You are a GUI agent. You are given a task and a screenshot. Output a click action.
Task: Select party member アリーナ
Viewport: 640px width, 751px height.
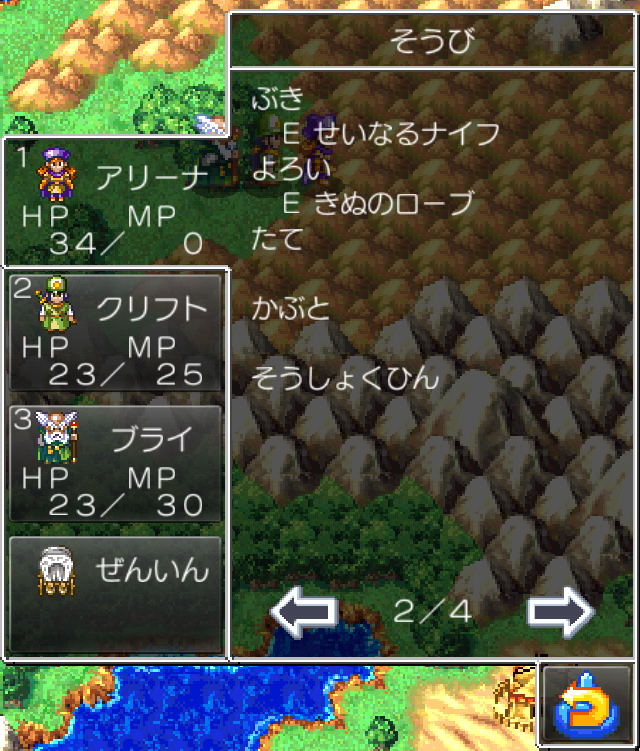[116, 200]
